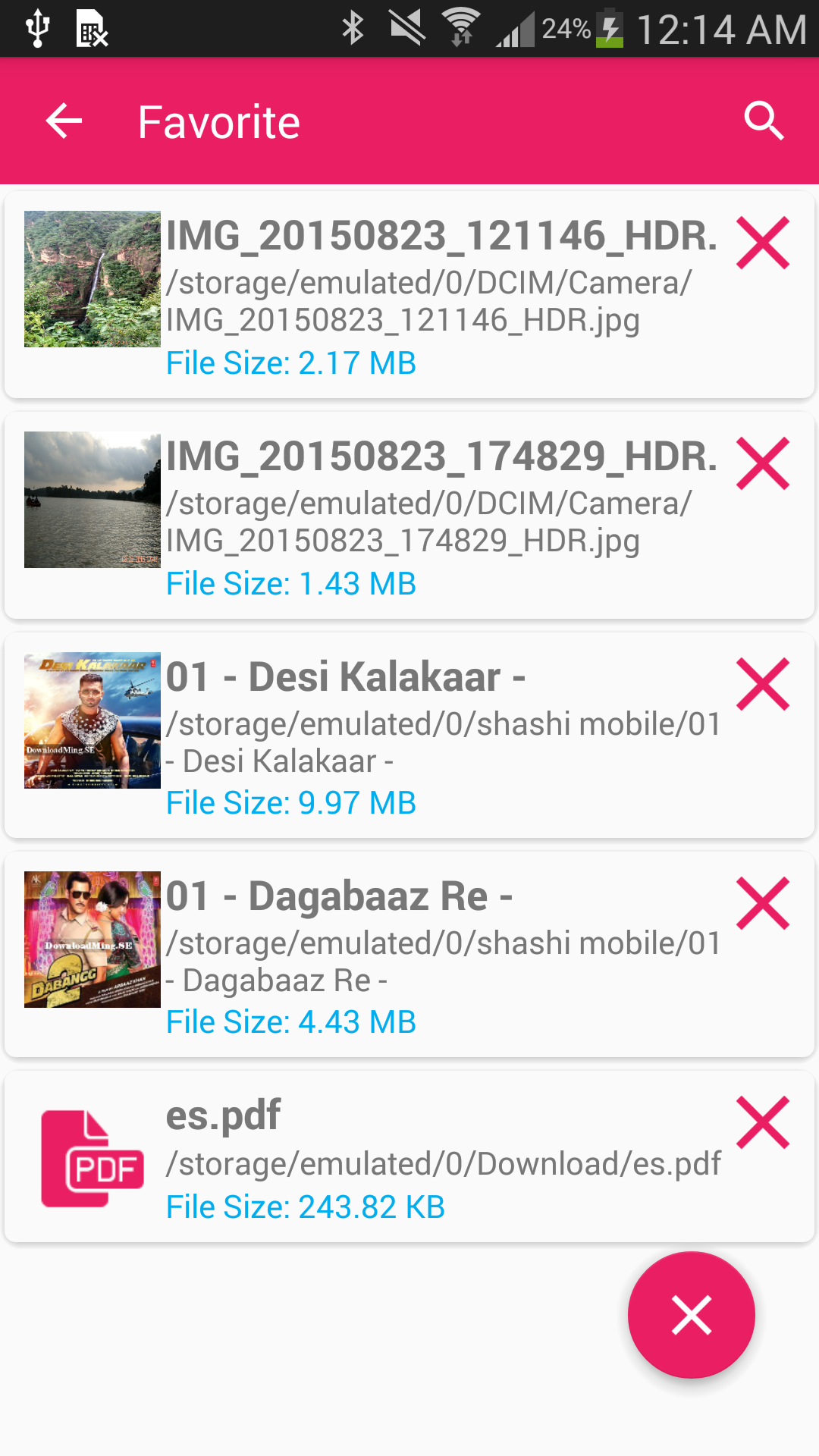
Task: Remove Desi Kalakaar song from favorites
Action: point(764,682)
